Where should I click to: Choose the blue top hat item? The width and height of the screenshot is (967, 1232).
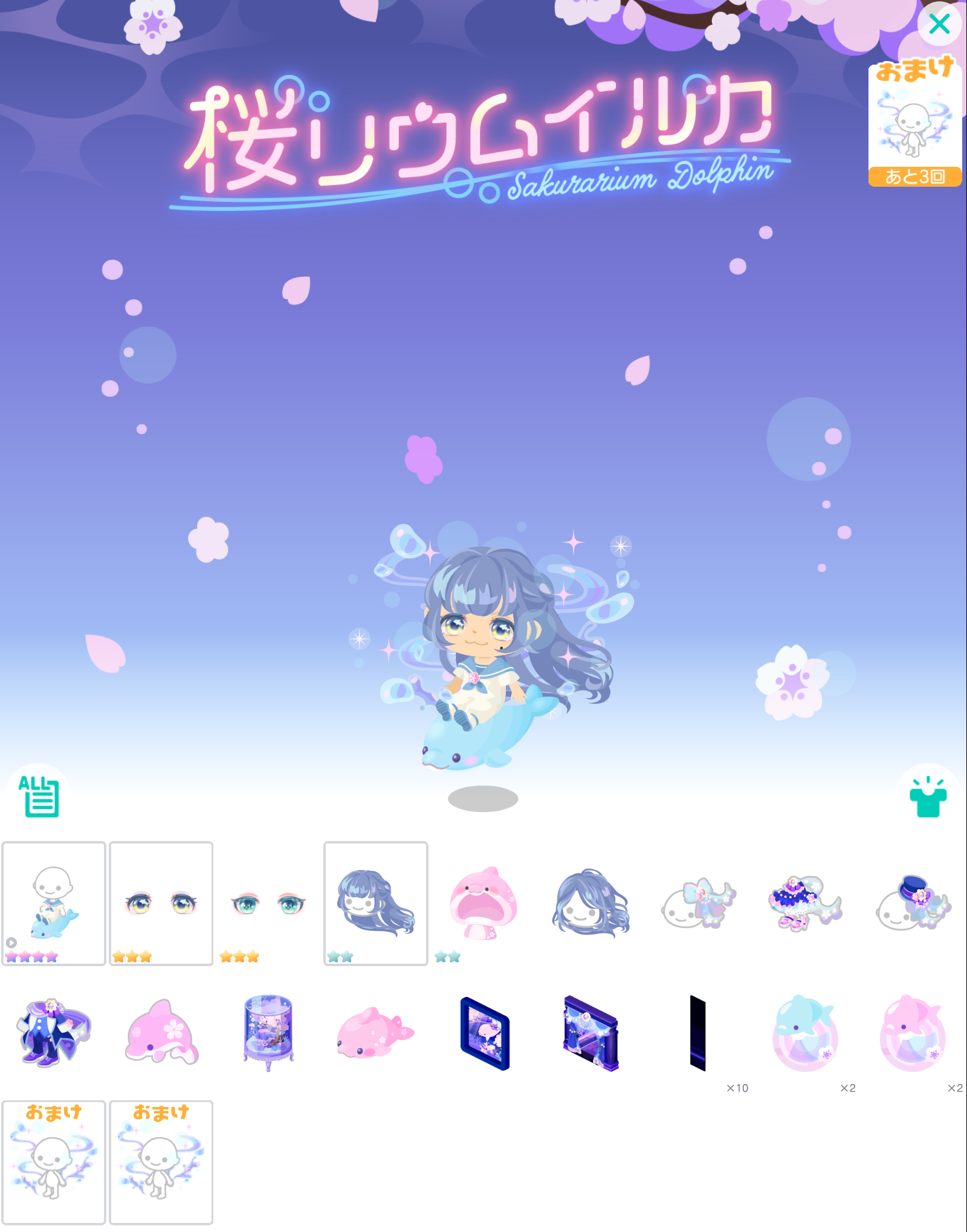click(x=913, y=903)
